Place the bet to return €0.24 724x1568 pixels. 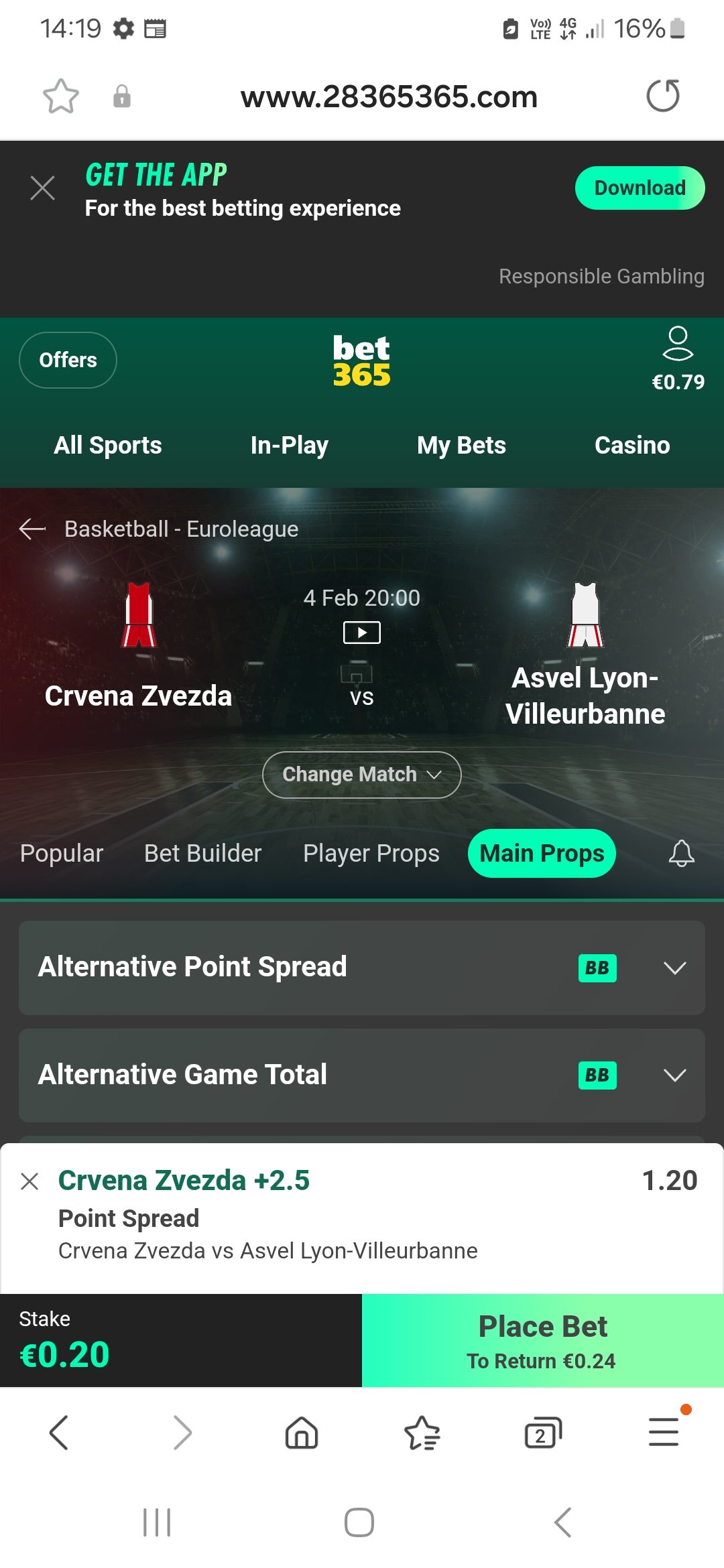pos(543,1340)
